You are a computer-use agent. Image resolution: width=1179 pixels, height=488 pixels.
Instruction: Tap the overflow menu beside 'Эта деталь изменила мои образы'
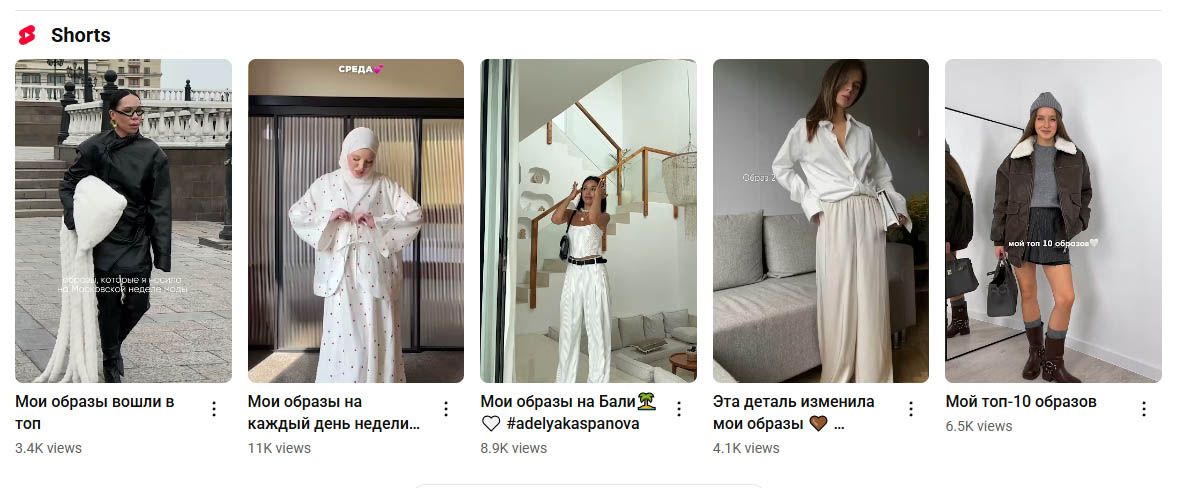click(911, 409)
